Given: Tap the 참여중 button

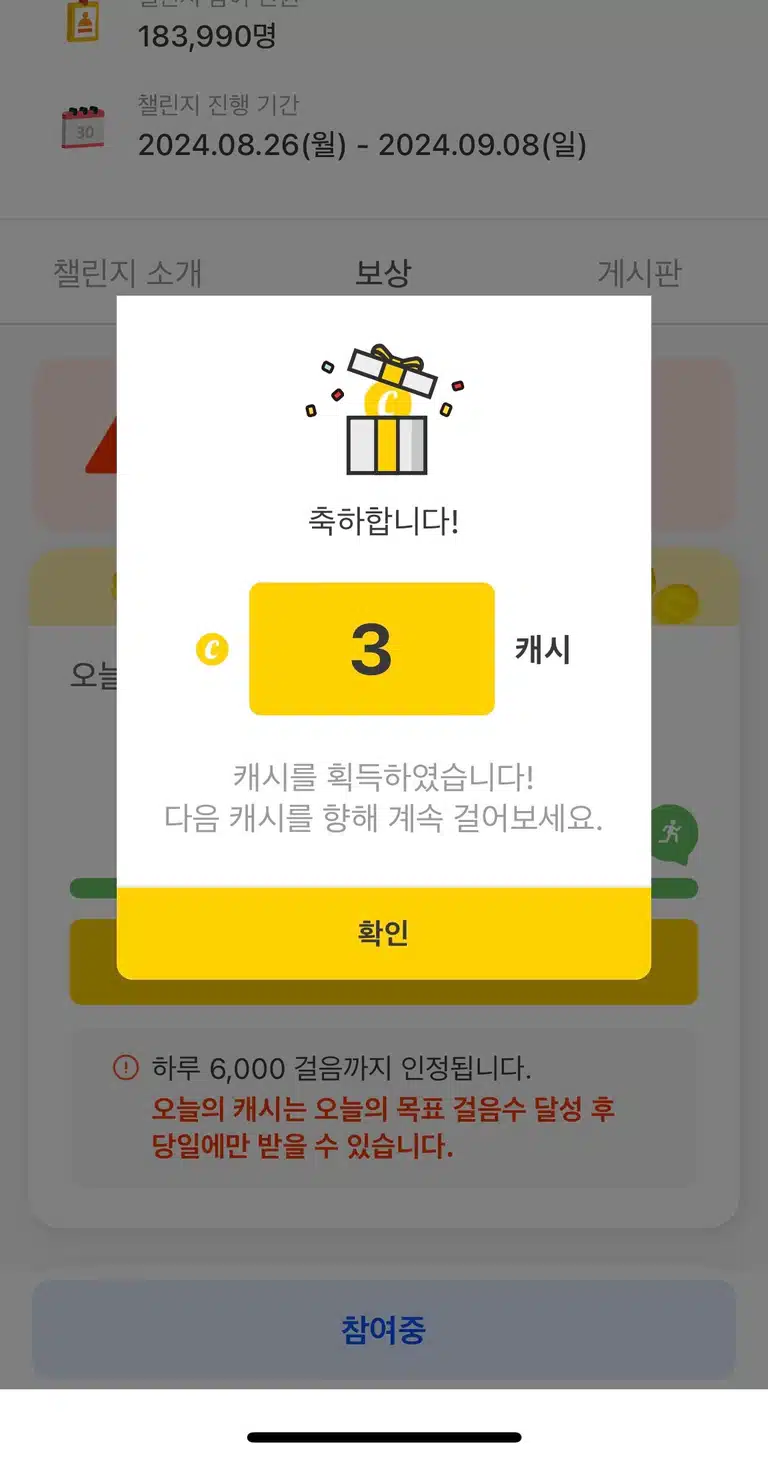Looking at the screenshot, I should 384,1330.
